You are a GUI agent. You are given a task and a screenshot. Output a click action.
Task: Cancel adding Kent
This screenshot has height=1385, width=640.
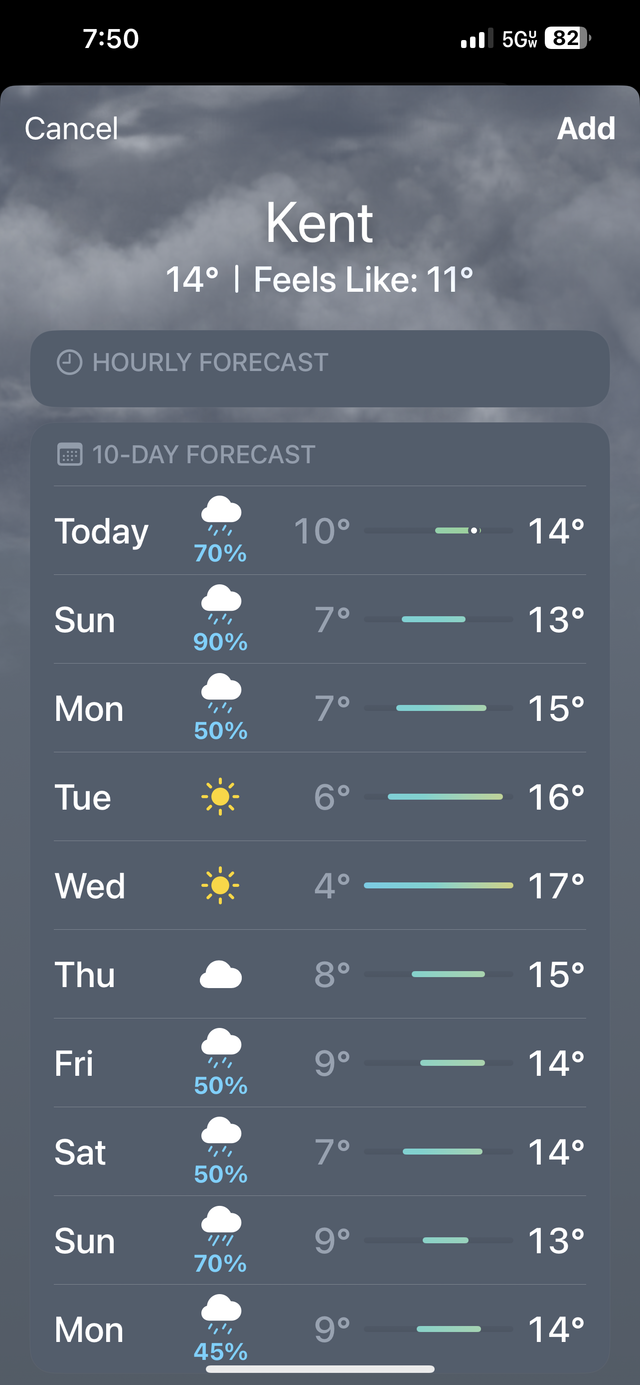[71, 129]
